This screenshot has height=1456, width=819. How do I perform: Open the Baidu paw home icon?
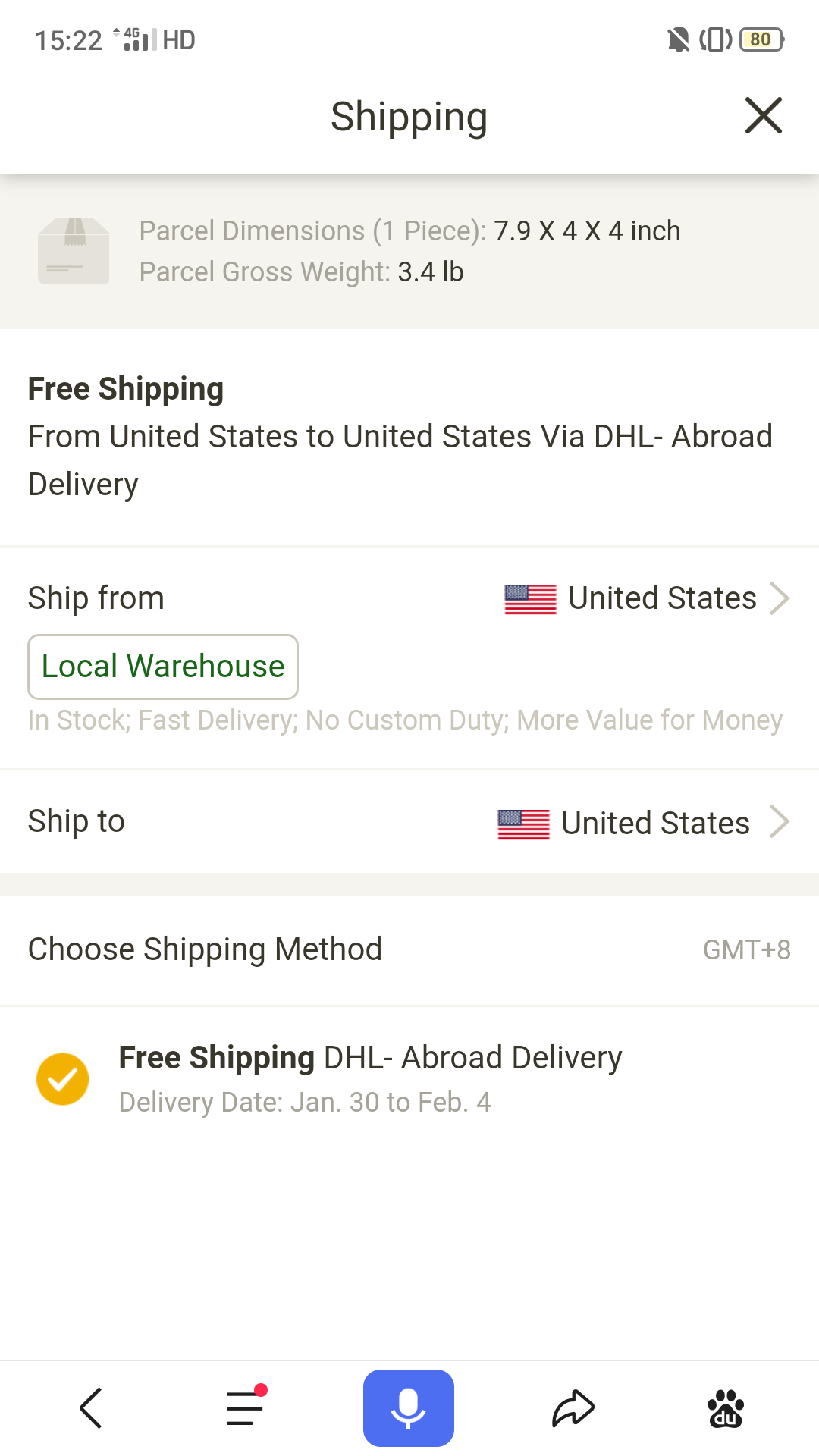click(x=726, y=1408)
